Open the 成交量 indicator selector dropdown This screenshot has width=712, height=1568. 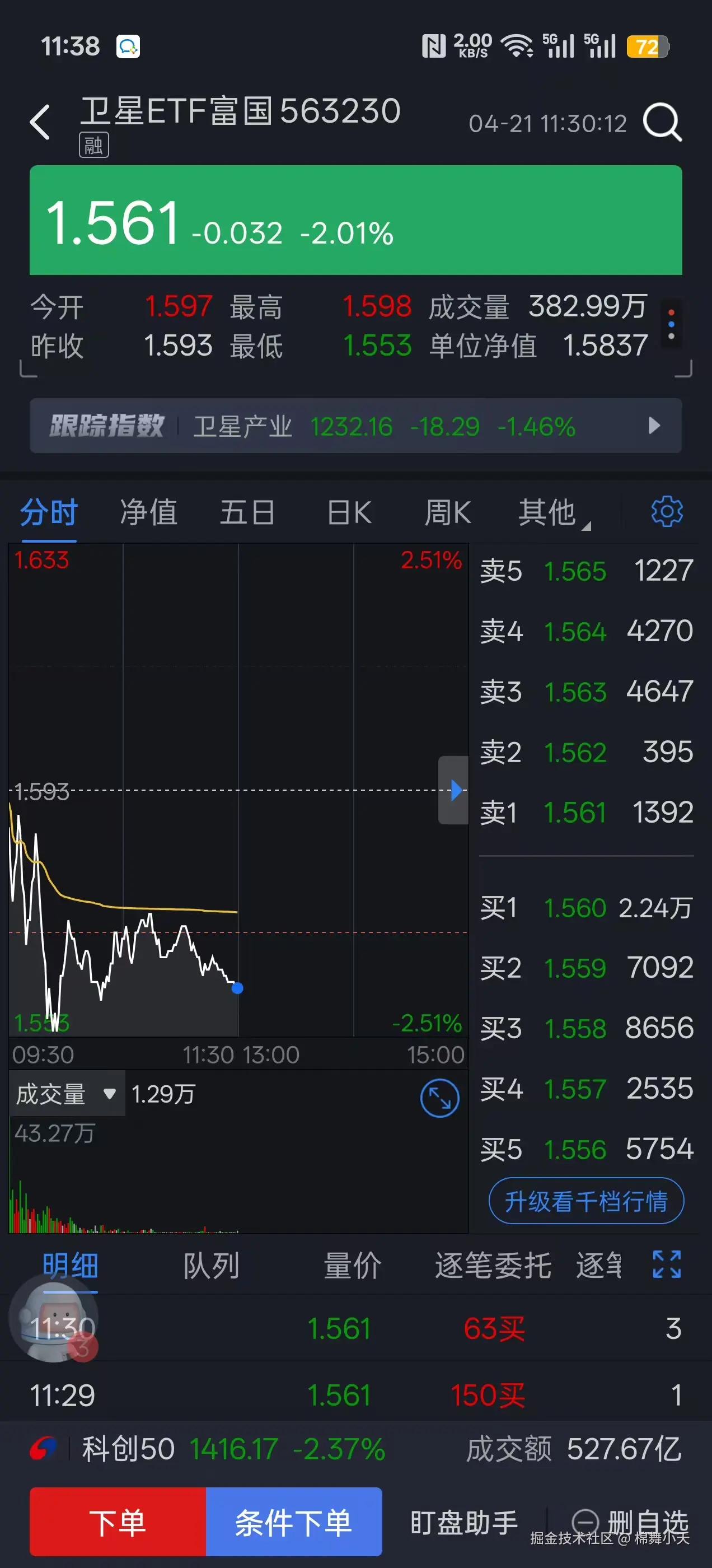67,1093
